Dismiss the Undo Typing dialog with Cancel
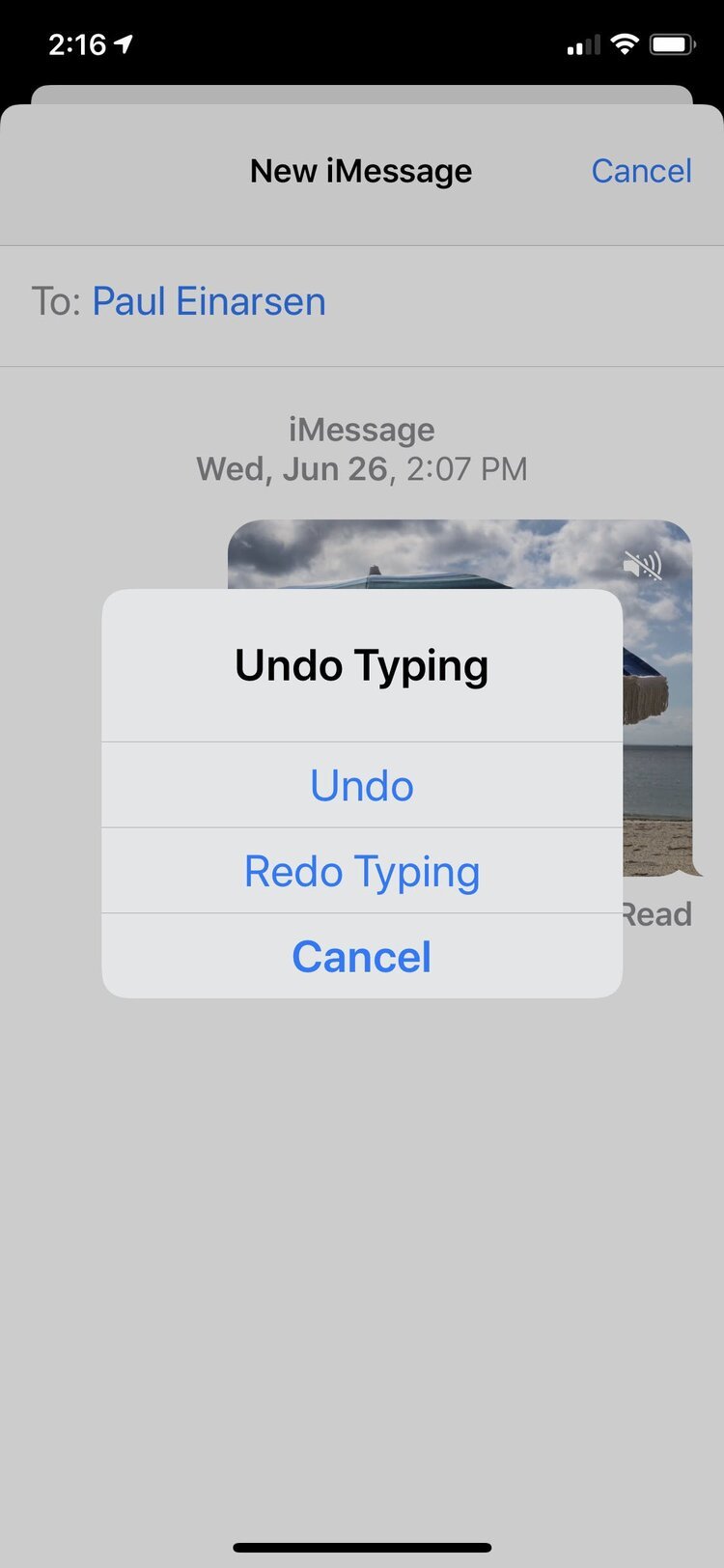The image size is (724, 1568). pos(362,956)
